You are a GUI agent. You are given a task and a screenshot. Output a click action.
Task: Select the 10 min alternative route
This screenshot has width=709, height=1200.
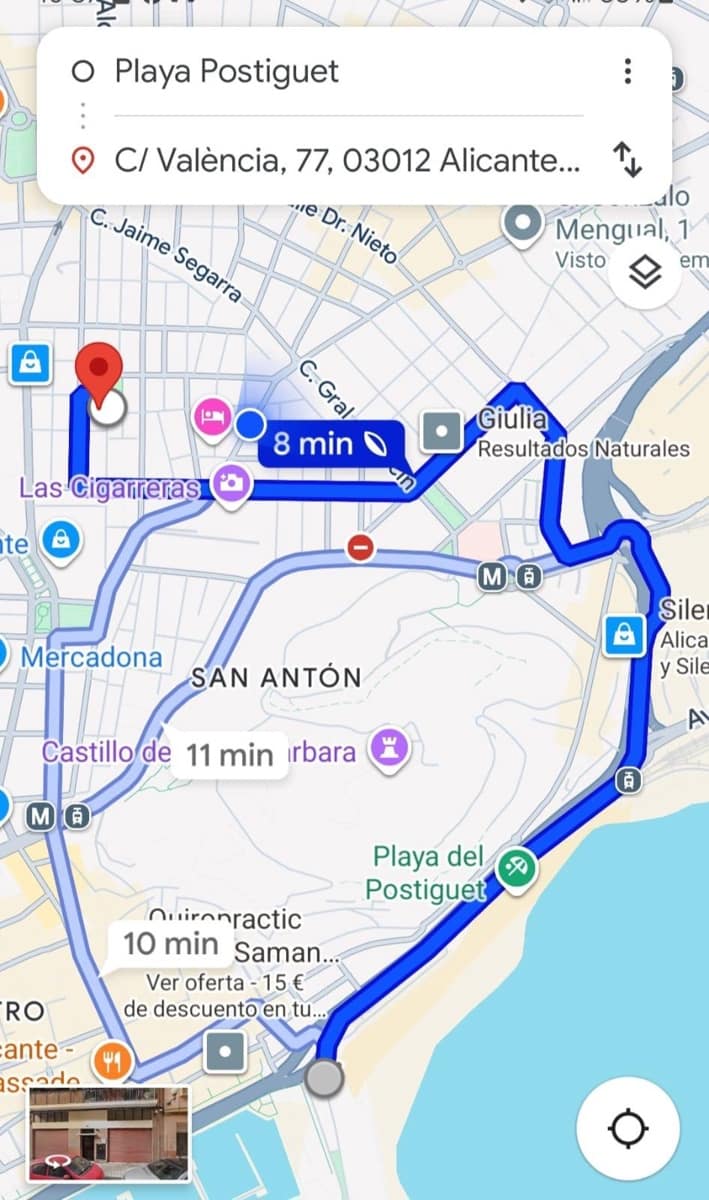coord(171,942)
